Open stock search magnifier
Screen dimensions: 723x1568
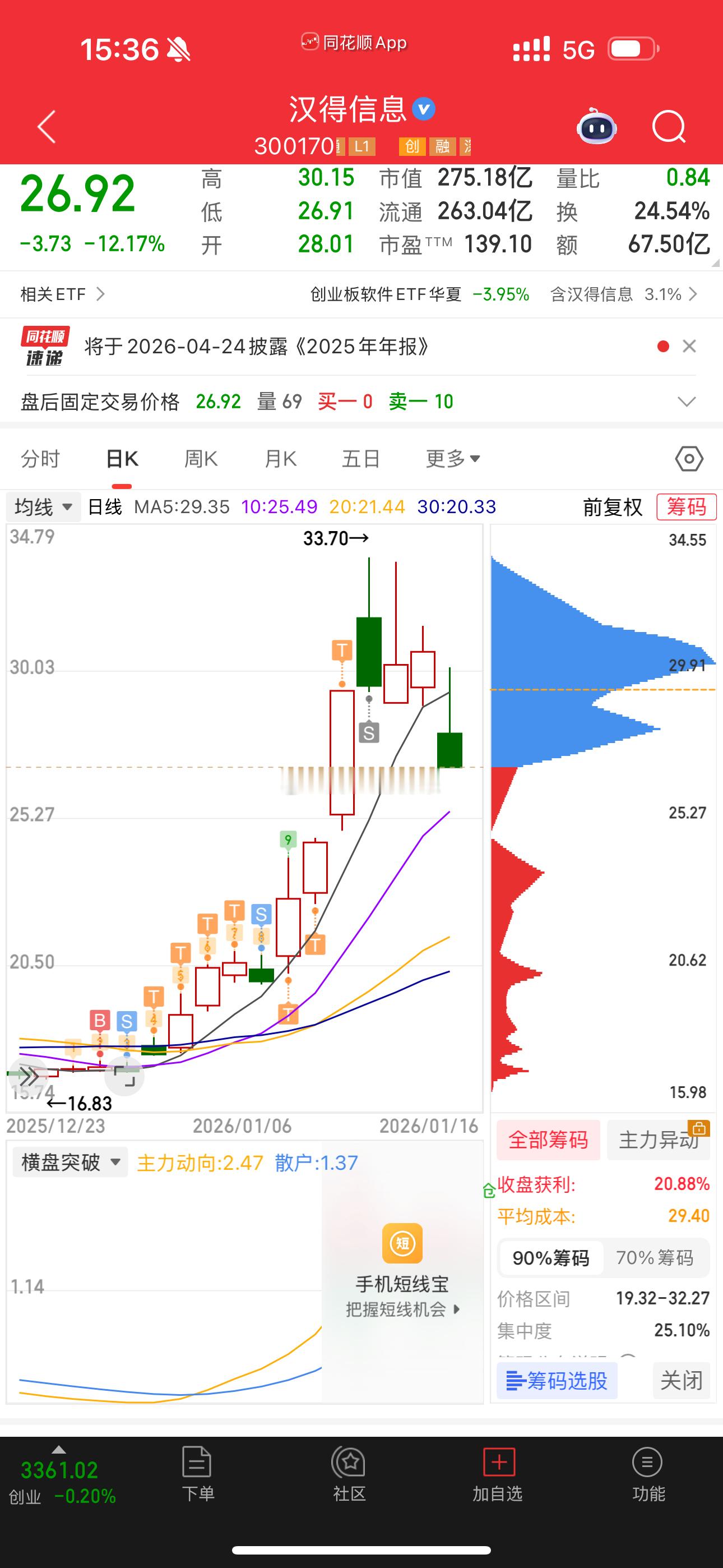(668, 127)
